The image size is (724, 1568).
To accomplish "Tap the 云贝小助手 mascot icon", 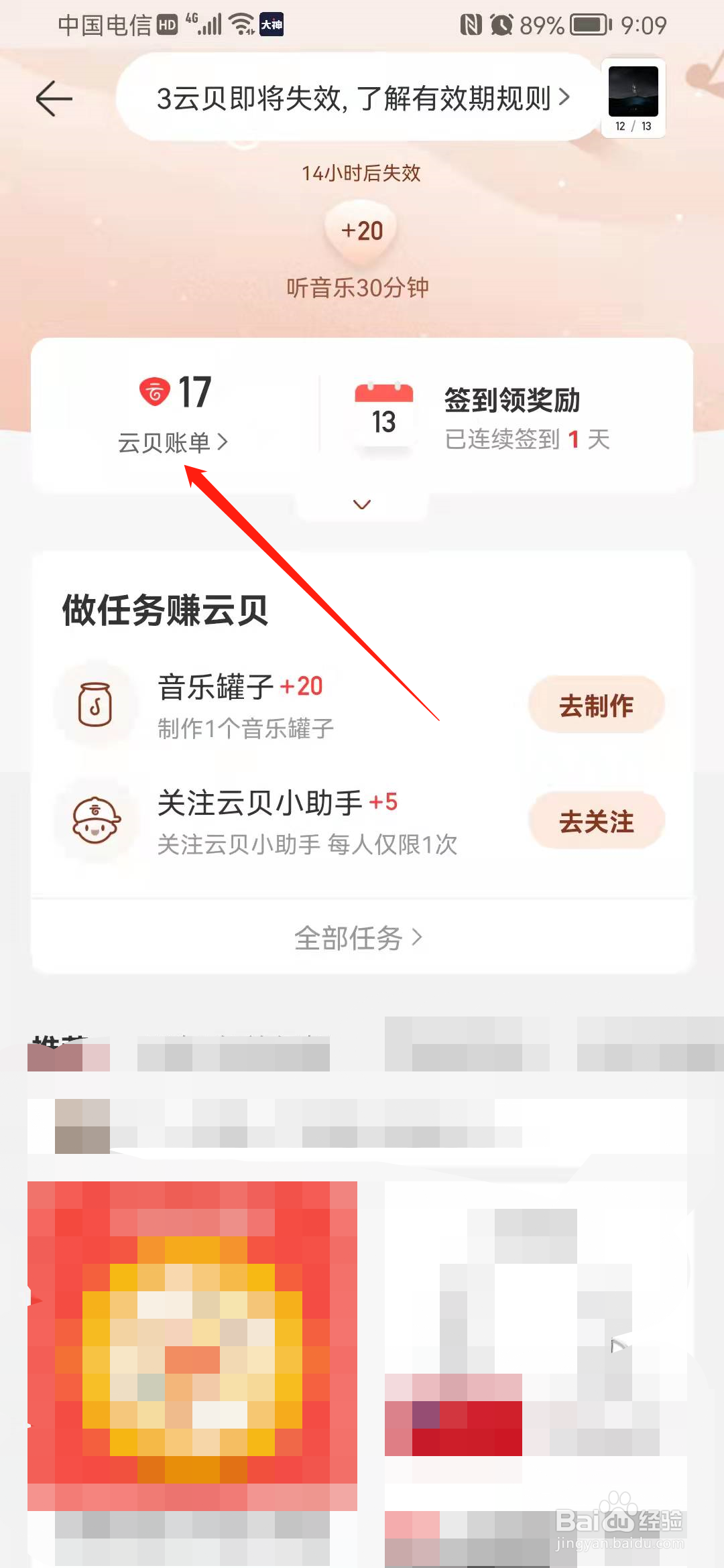I will pyautogui.click(x=96, y=822).
